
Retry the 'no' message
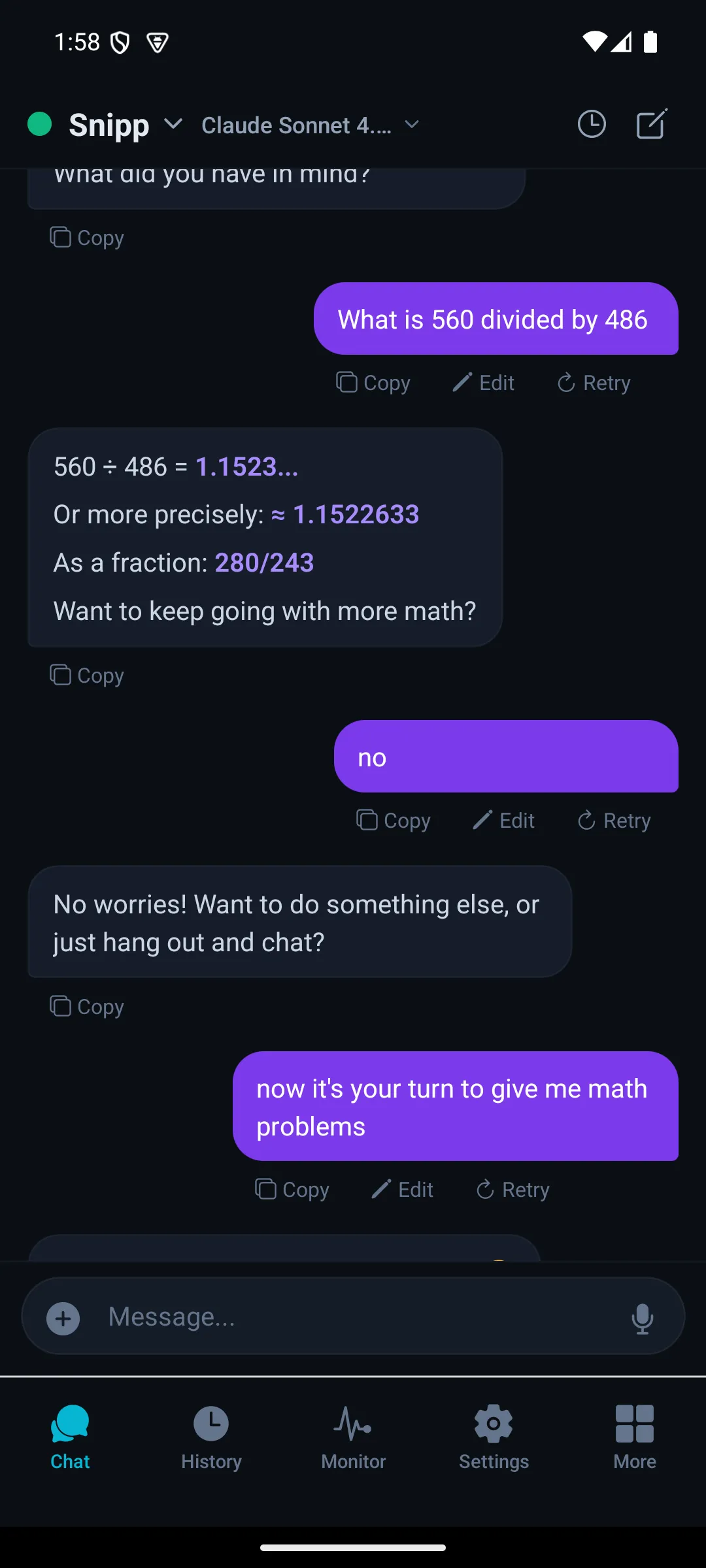tap(614, 820)
